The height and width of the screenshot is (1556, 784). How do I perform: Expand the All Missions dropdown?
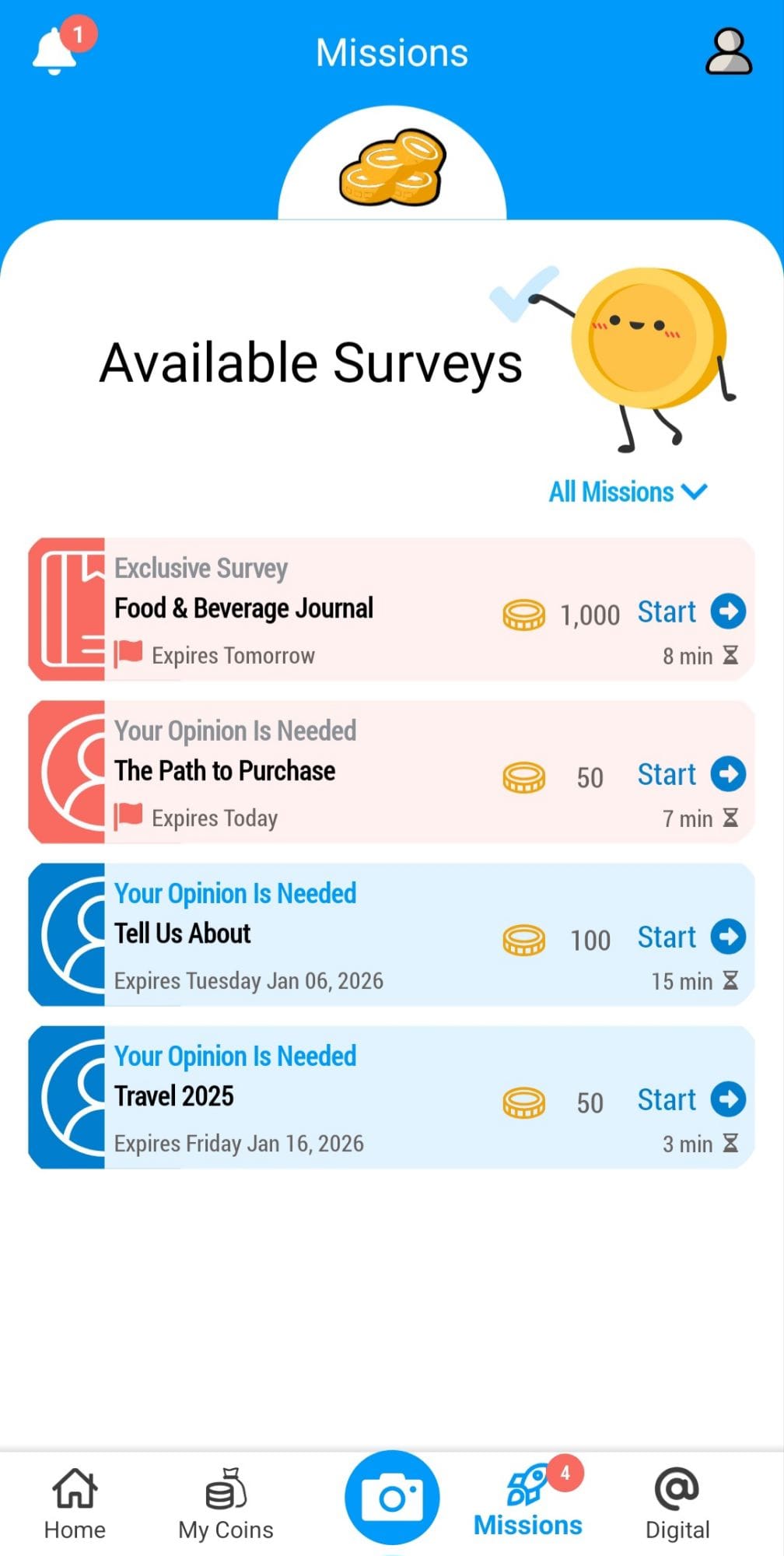pyautogui.click(x=628, y=492)
